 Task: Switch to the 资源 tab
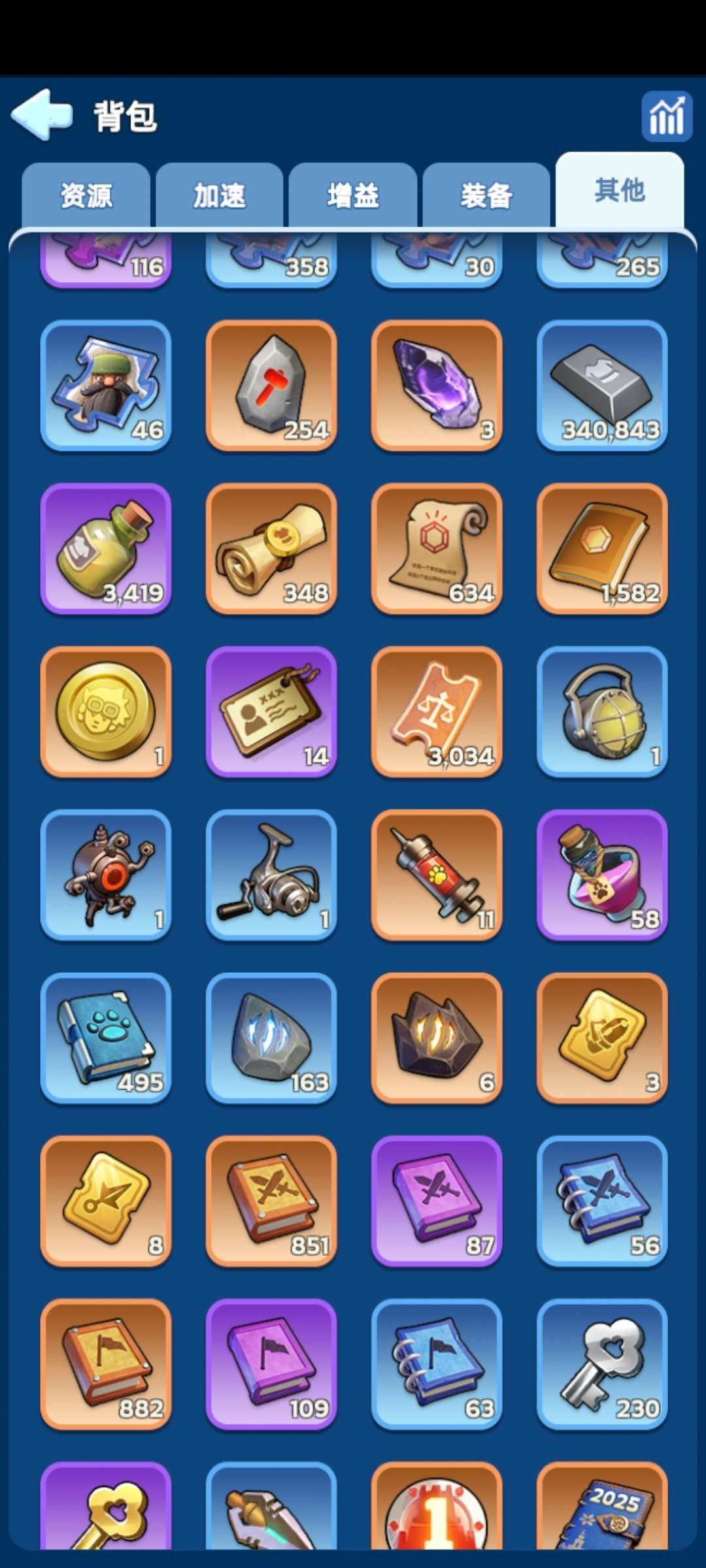tap(86, 195)
